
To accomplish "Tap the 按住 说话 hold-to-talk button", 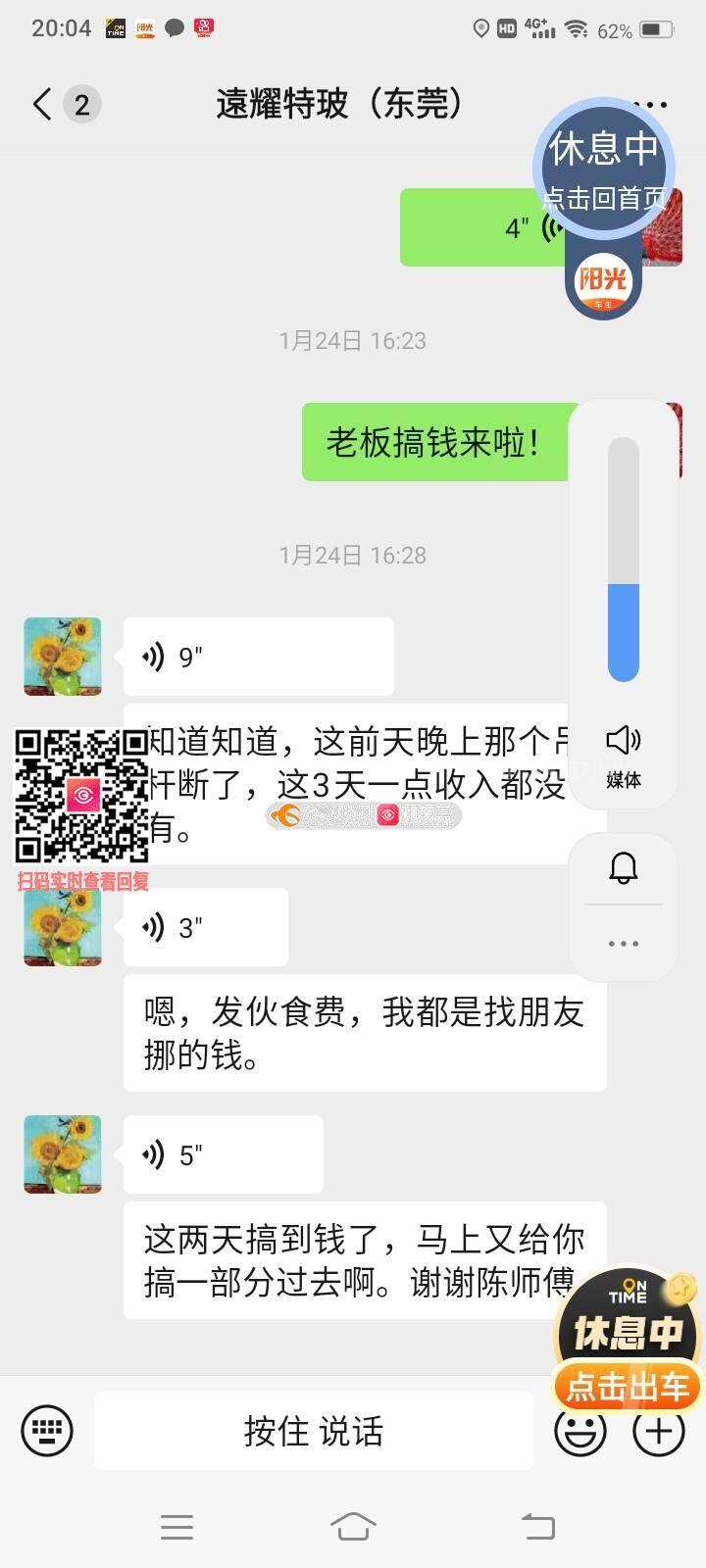I will click(x=313, y=1432).
